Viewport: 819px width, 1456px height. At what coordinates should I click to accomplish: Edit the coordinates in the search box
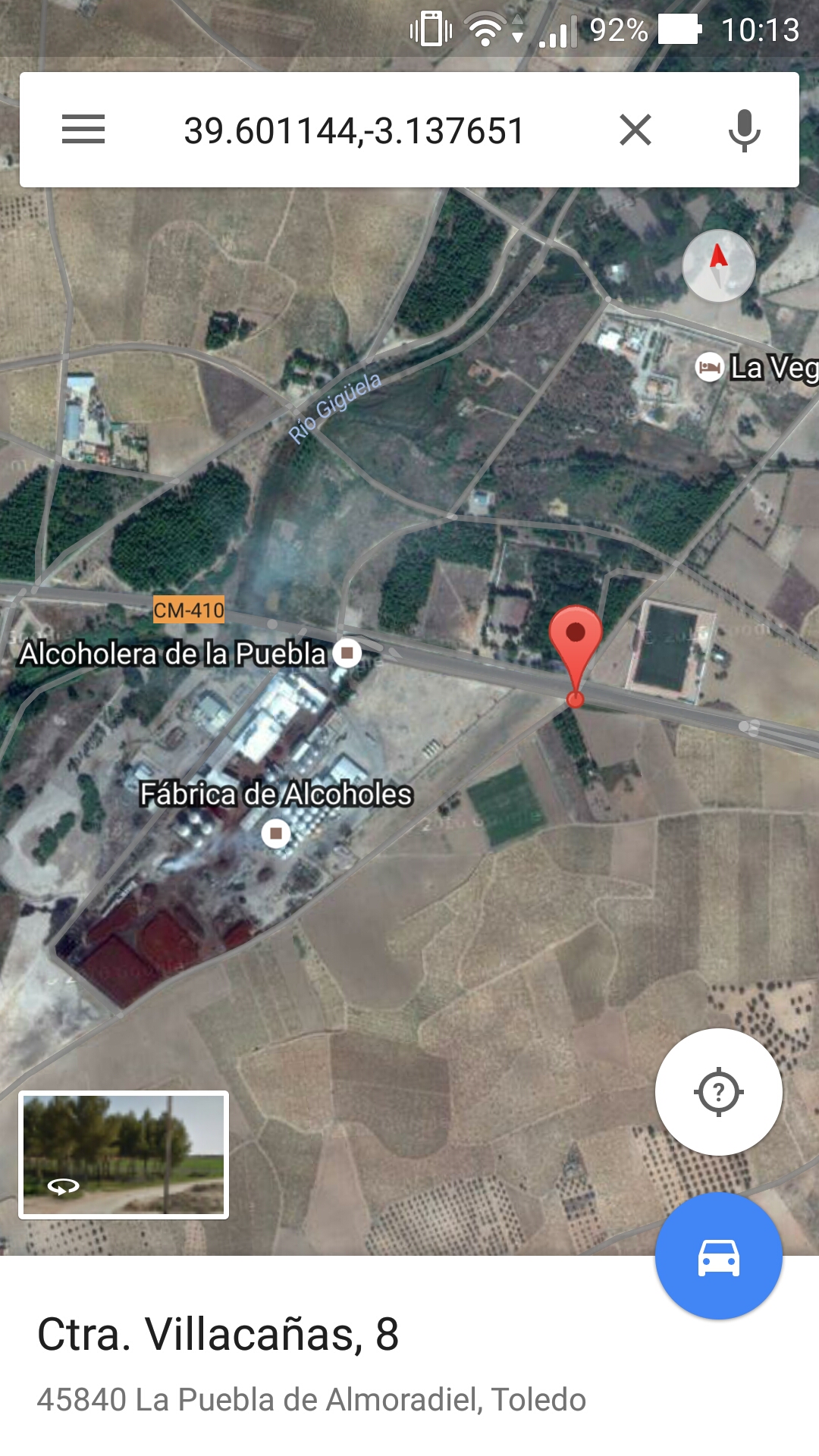coord(353,130)
